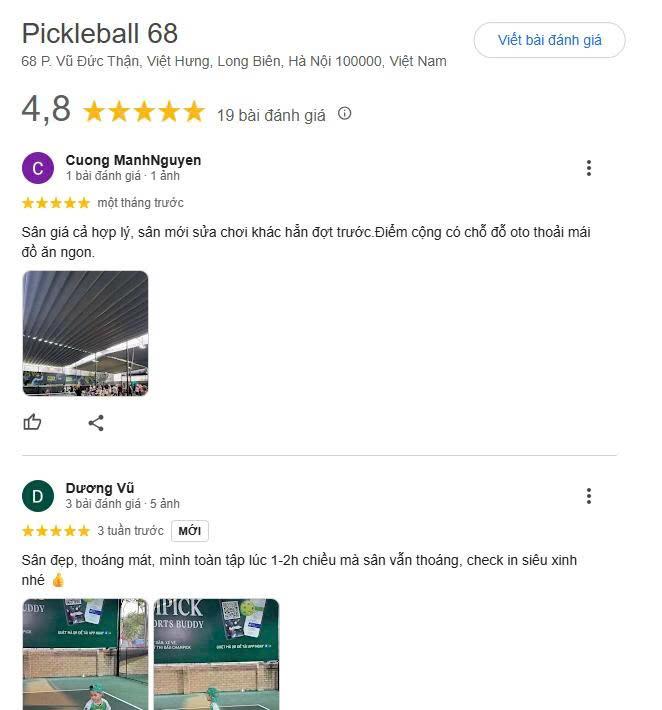Tap the "Viết bài đánh giá" button
Viewport: 662px width, 710px height.
pyautogui.click(x=549, y=40)
